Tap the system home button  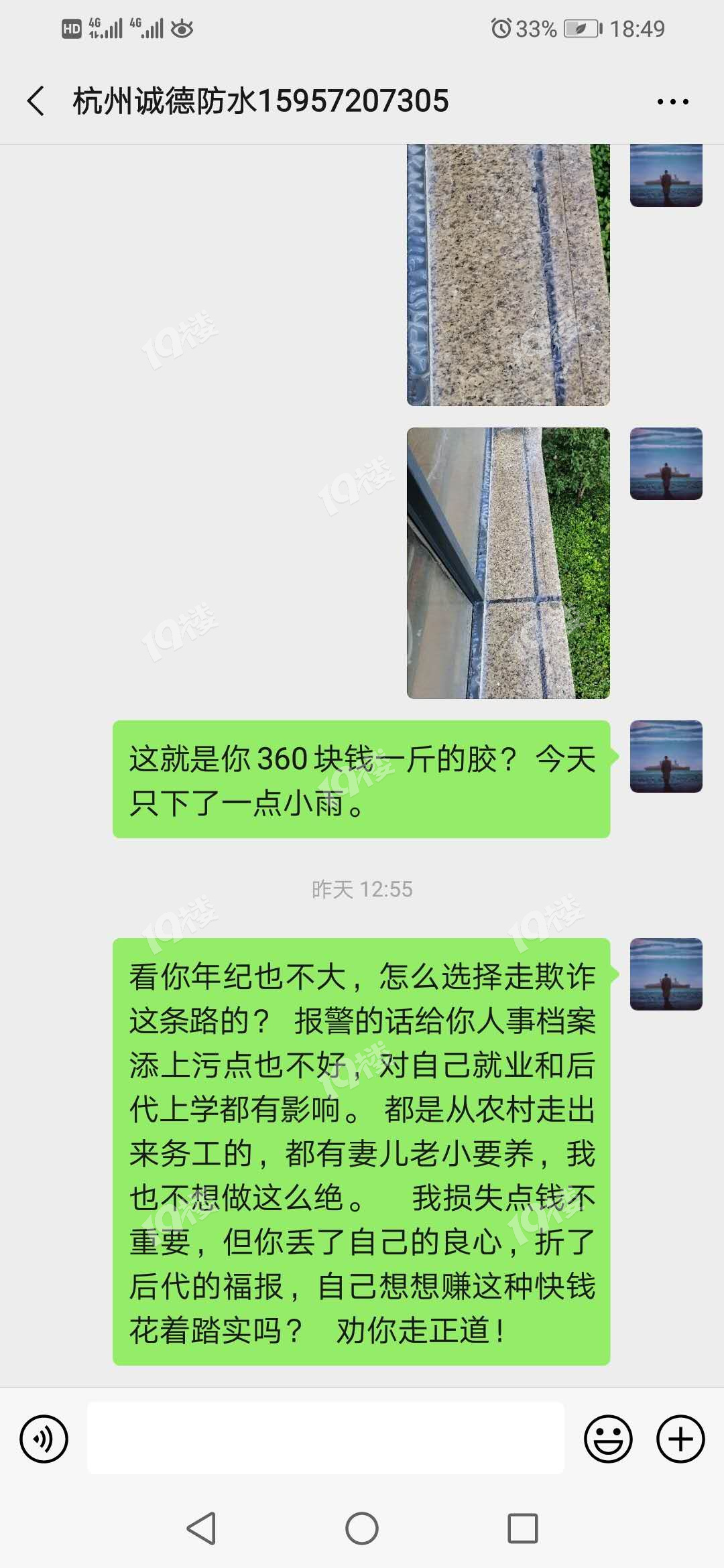362,1529
